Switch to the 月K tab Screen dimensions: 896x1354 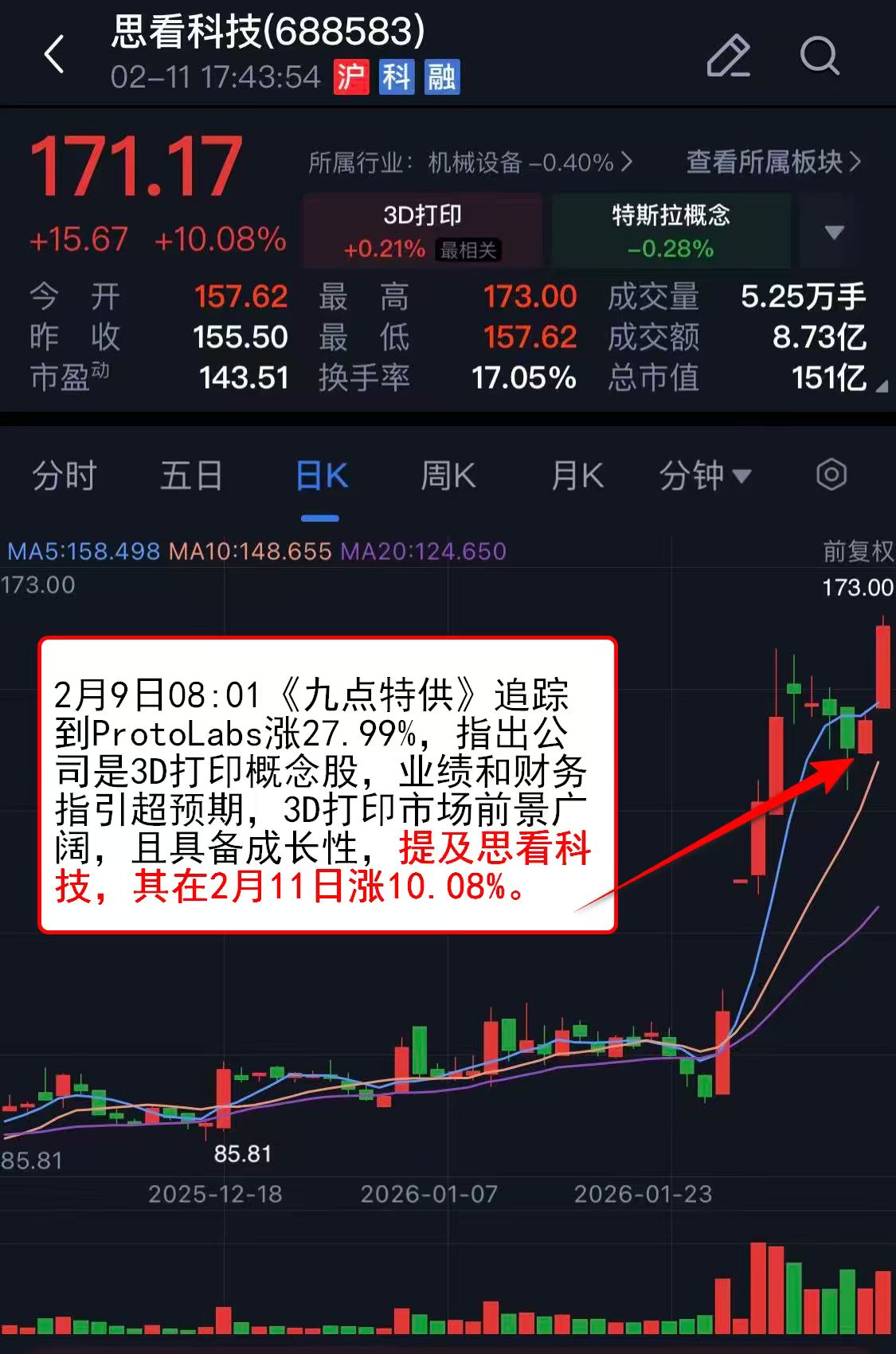click(x=577, y=476)
